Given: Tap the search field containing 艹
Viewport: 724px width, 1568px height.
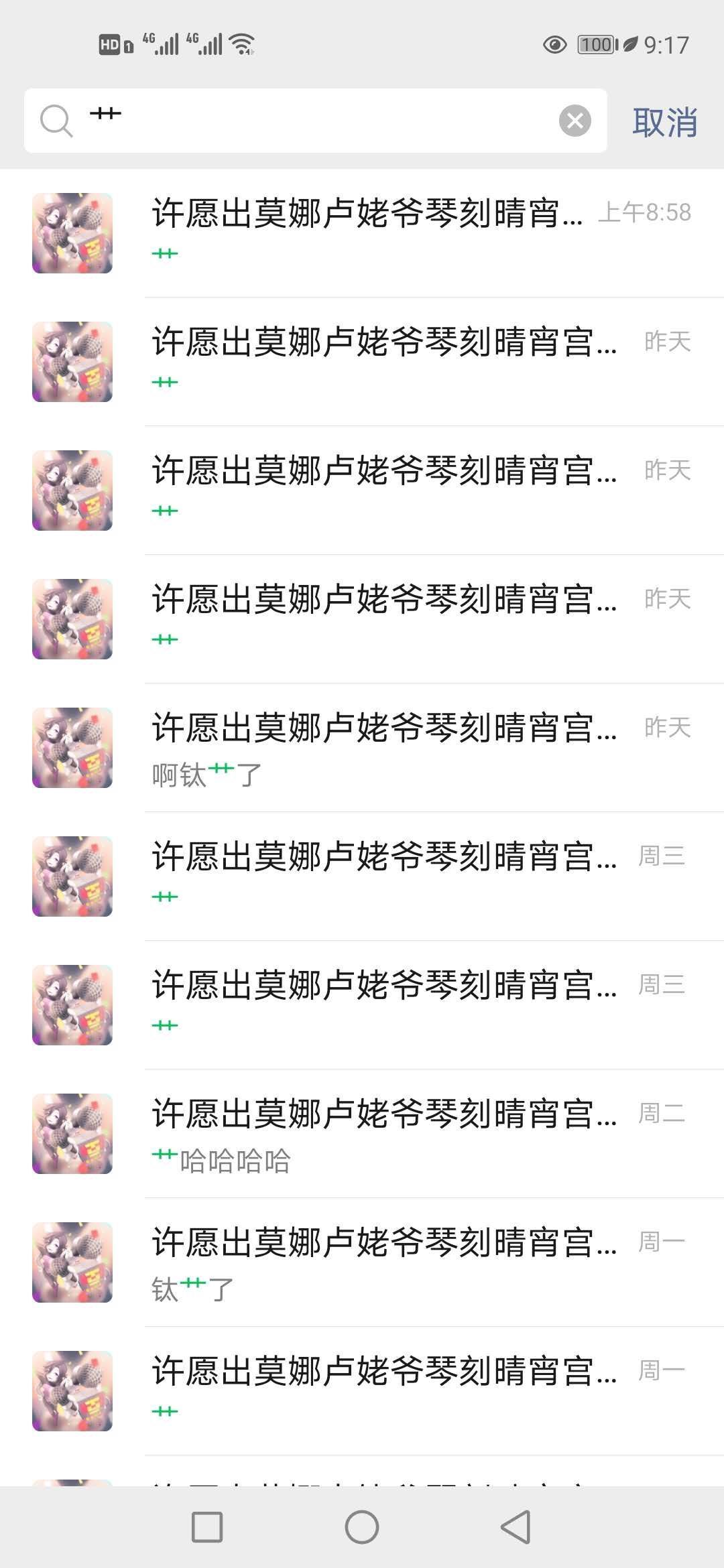Looking at the screenshot, I should click(x=315, y=121).
